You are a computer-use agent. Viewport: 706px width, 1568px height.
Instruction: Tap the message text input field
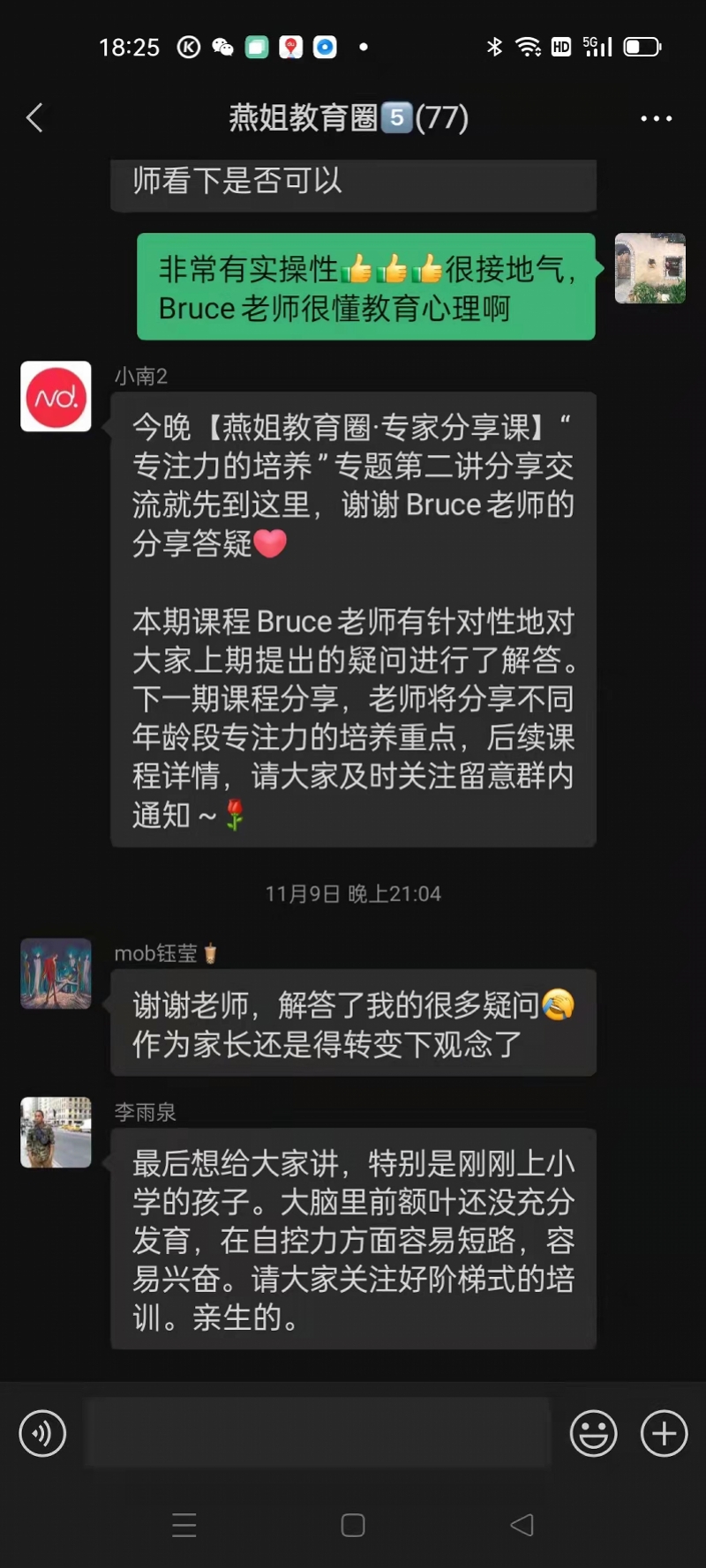tap(318, 1433)
